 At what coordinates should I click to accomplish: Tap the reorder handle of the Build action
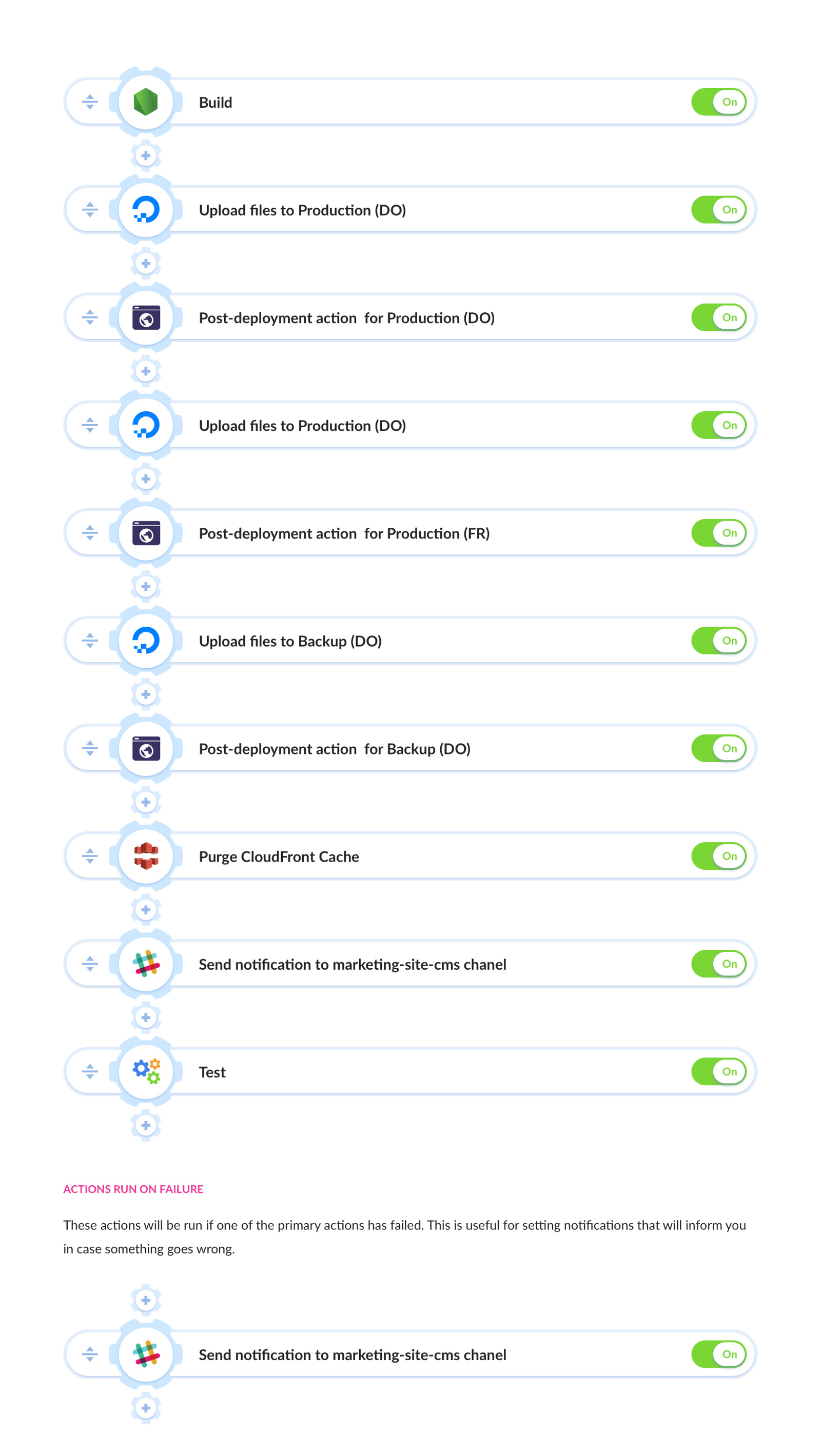point(90,102)
